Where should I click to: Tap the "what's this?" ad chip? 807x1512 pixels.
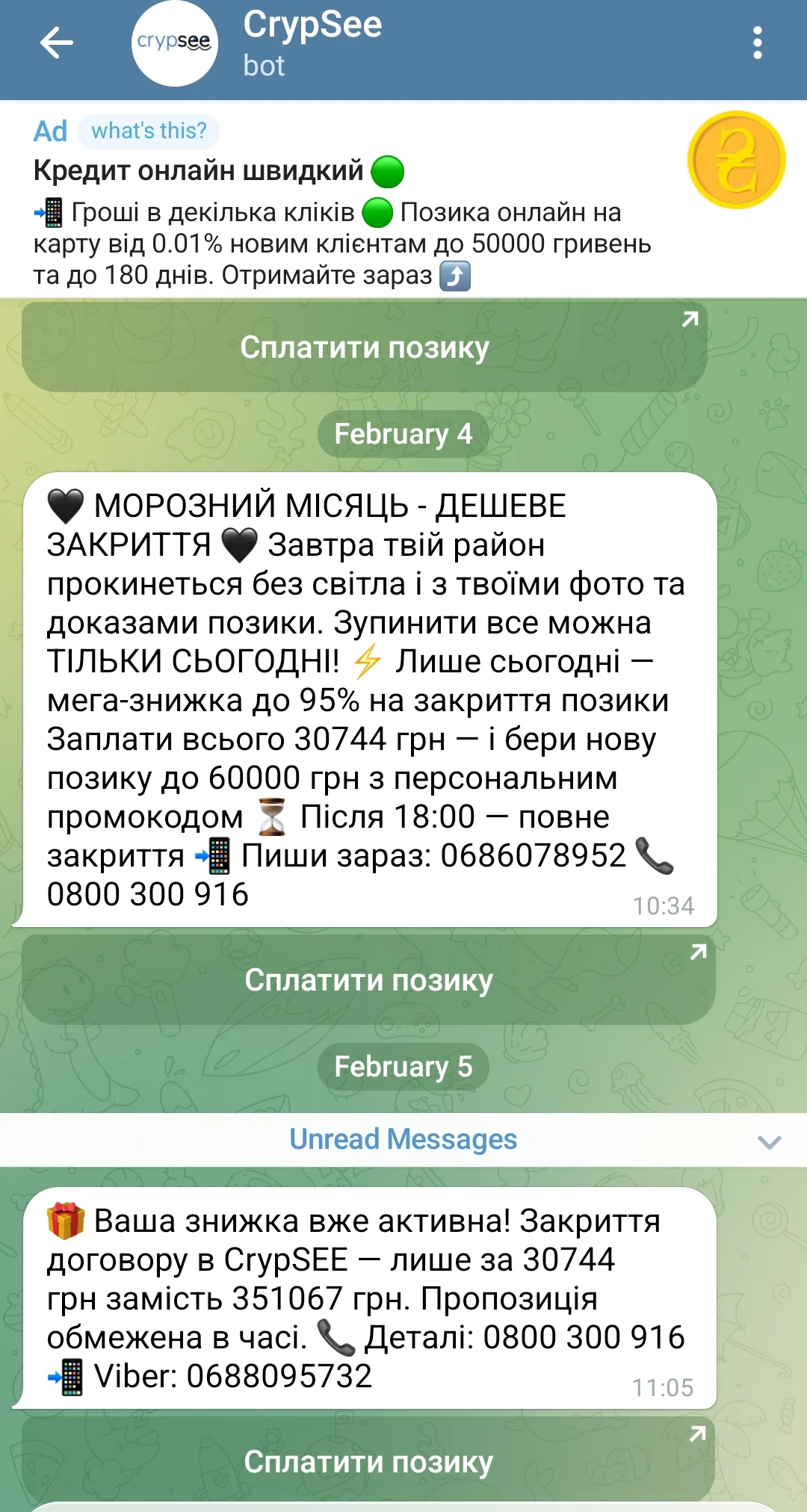pyautogui.click(x=149, y=131)
